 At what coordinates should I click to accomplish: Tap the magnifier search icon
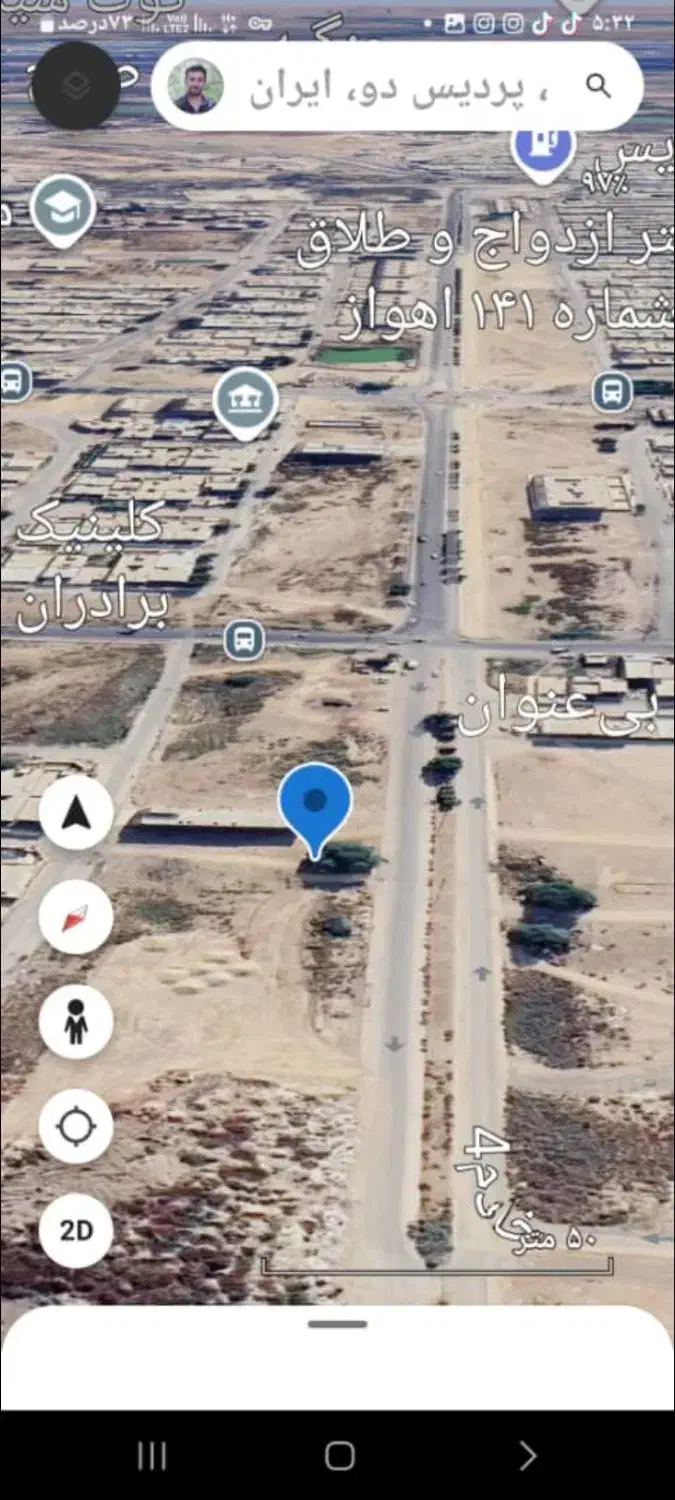tap(598, 86)
